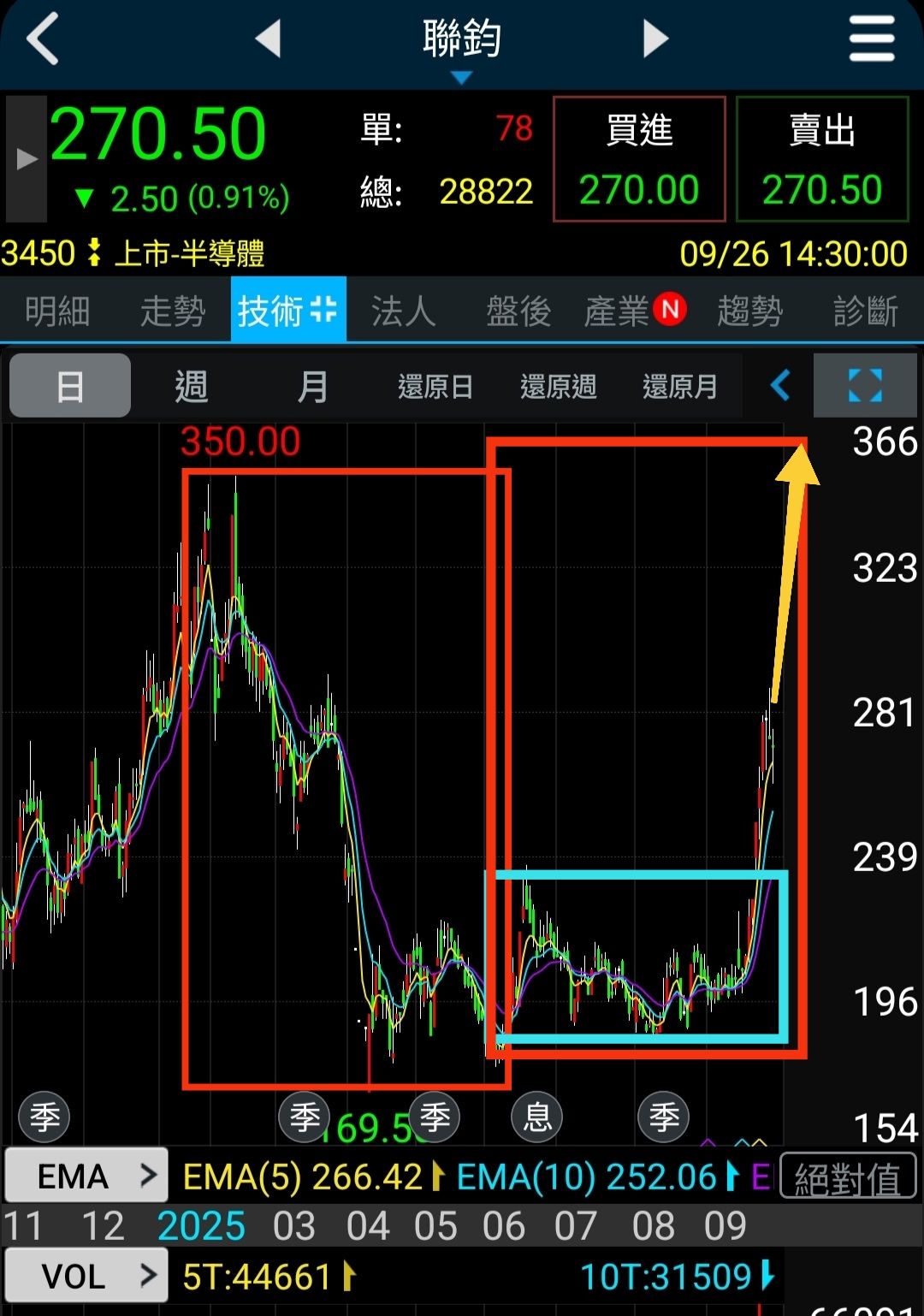The height and width of the screenshot is (1316, 924).
Task: Change the VOL indicator selector
Action: coord(86,1276)
